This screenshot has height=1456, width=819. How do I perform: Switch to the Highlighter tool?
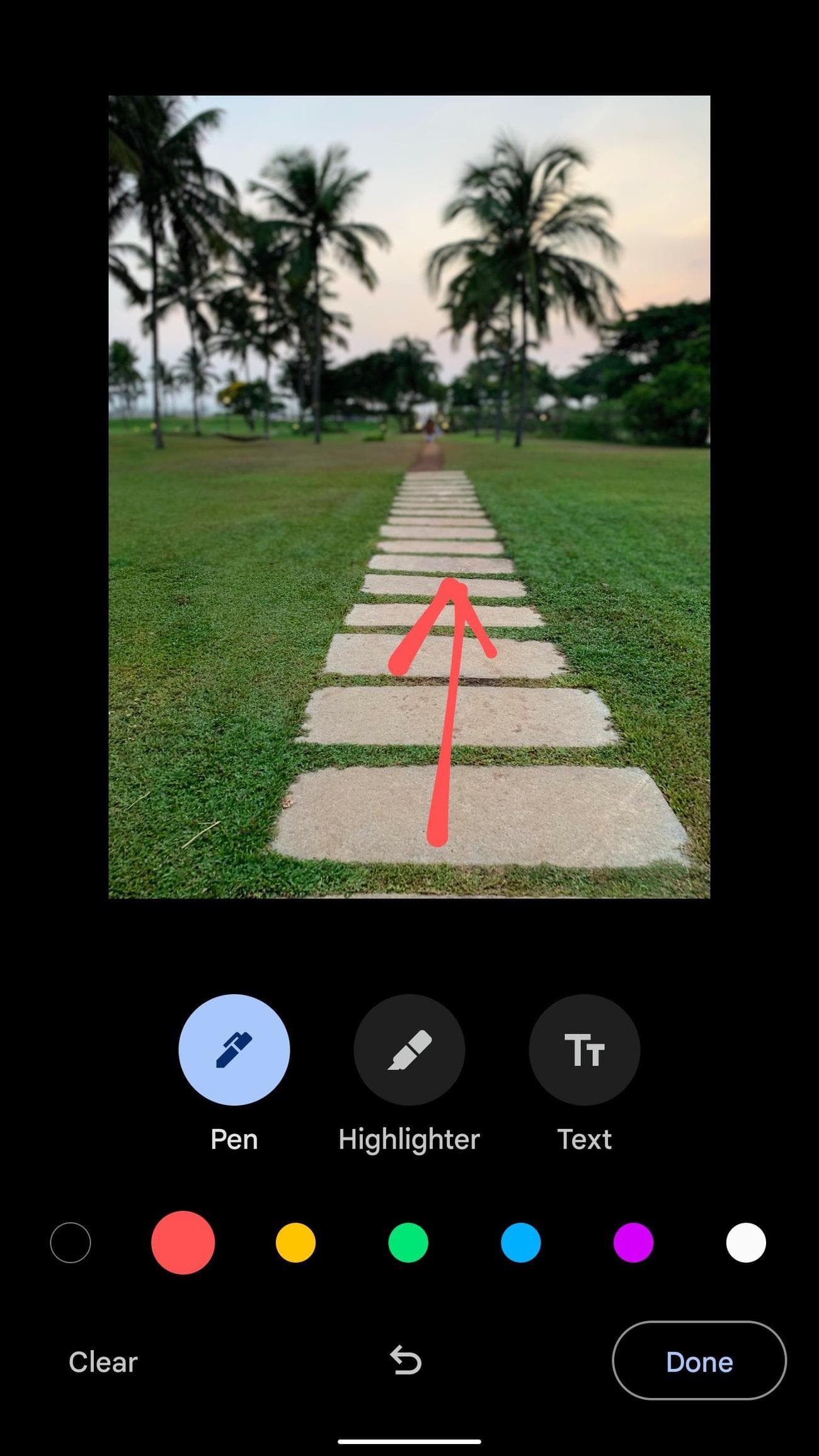click(x=409, y=1050)
